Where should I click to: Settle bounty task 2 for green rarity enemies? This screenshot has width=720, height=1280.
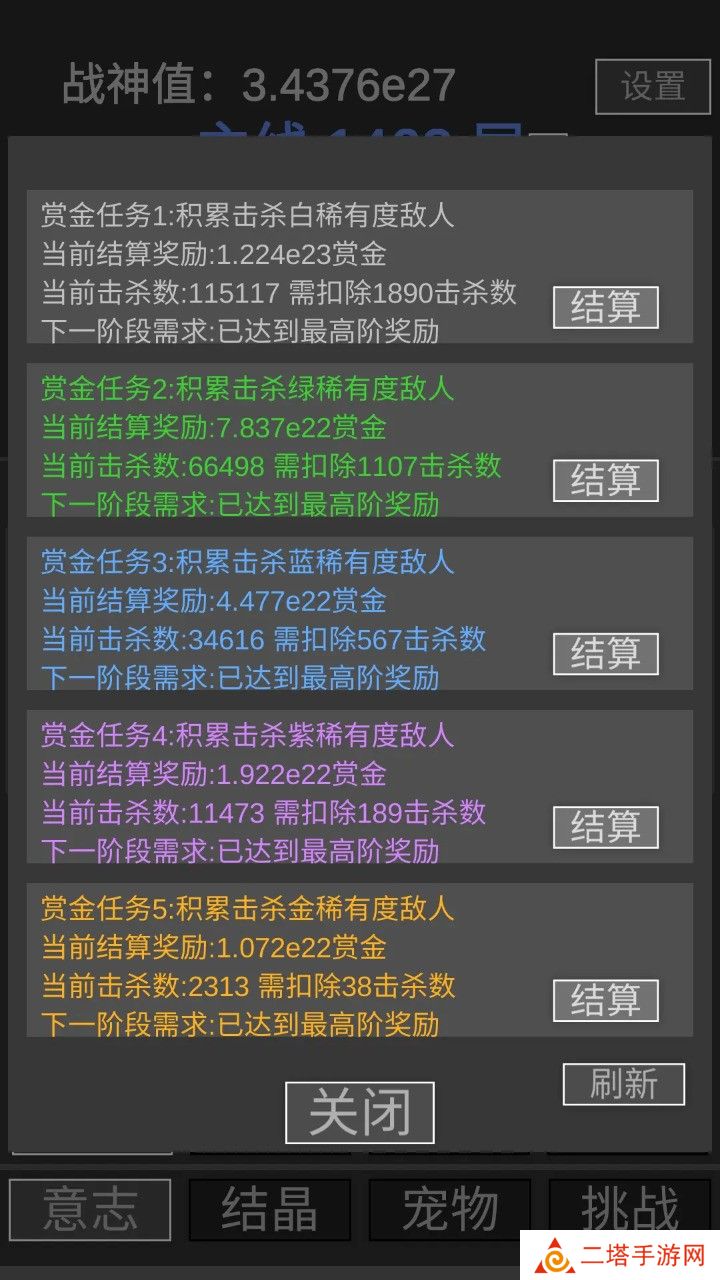(605, 480)
